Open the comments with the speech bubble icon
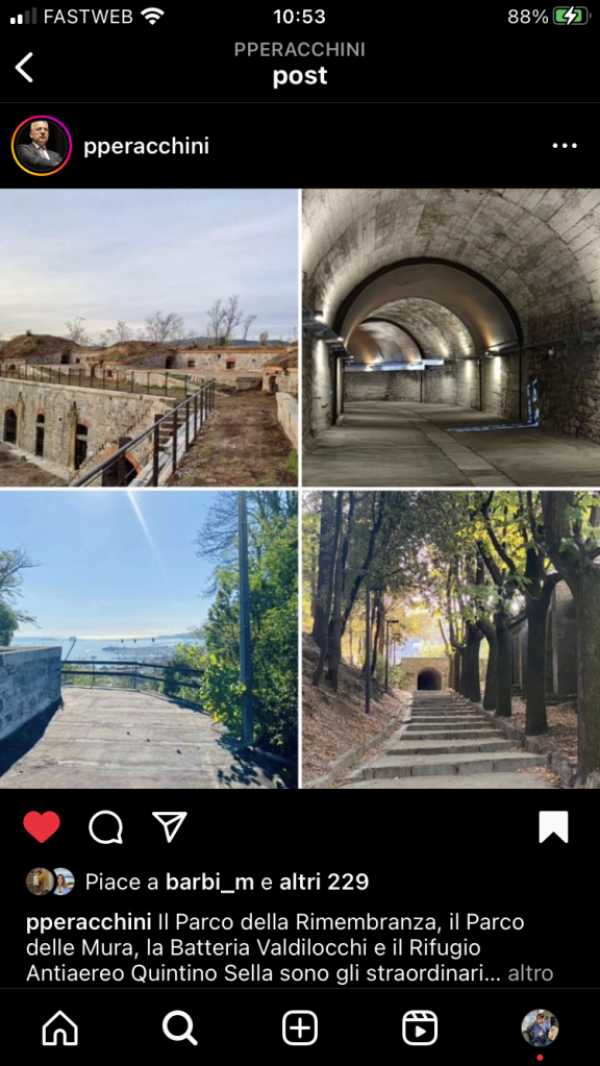This screenshot has height=1066, width=600. [105, 827]
